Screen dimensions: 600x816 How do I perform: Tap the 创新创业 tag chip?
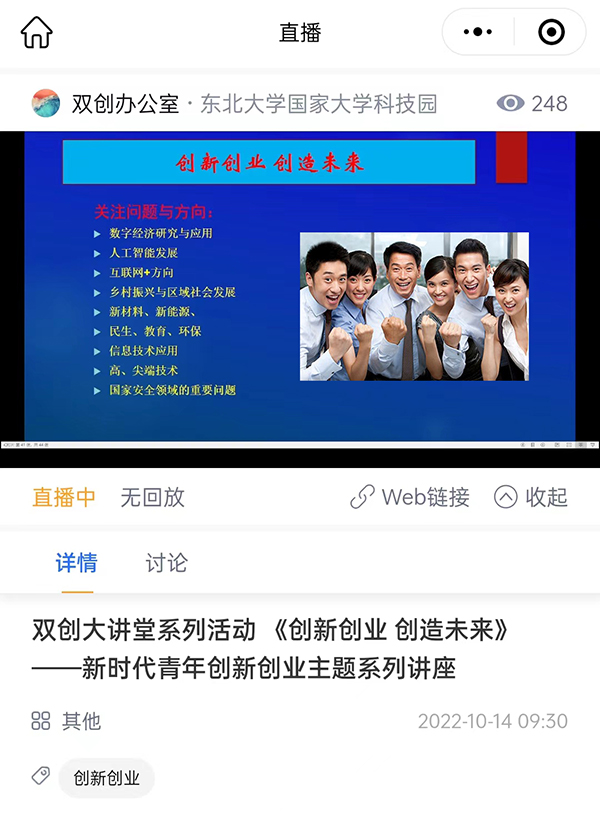click(x=106, y=778)
